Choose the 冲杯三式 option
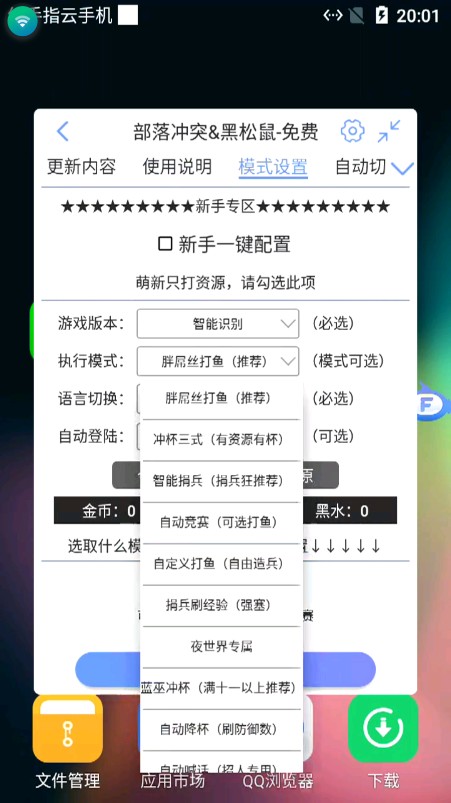Viewport: 451px width, 803px height. tap(221, 439)
